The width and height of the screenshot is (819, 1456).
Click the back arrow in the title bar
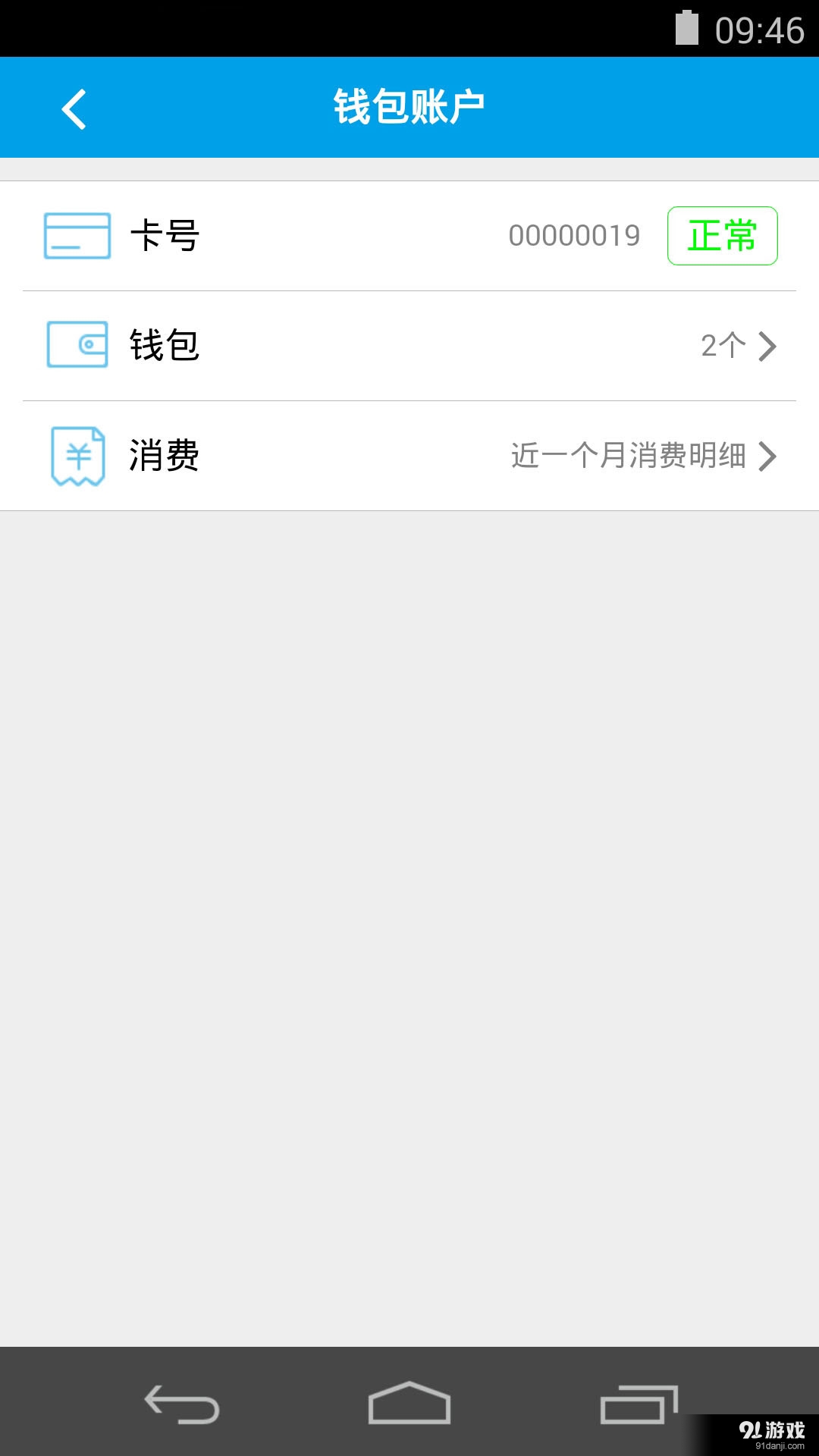73,107
